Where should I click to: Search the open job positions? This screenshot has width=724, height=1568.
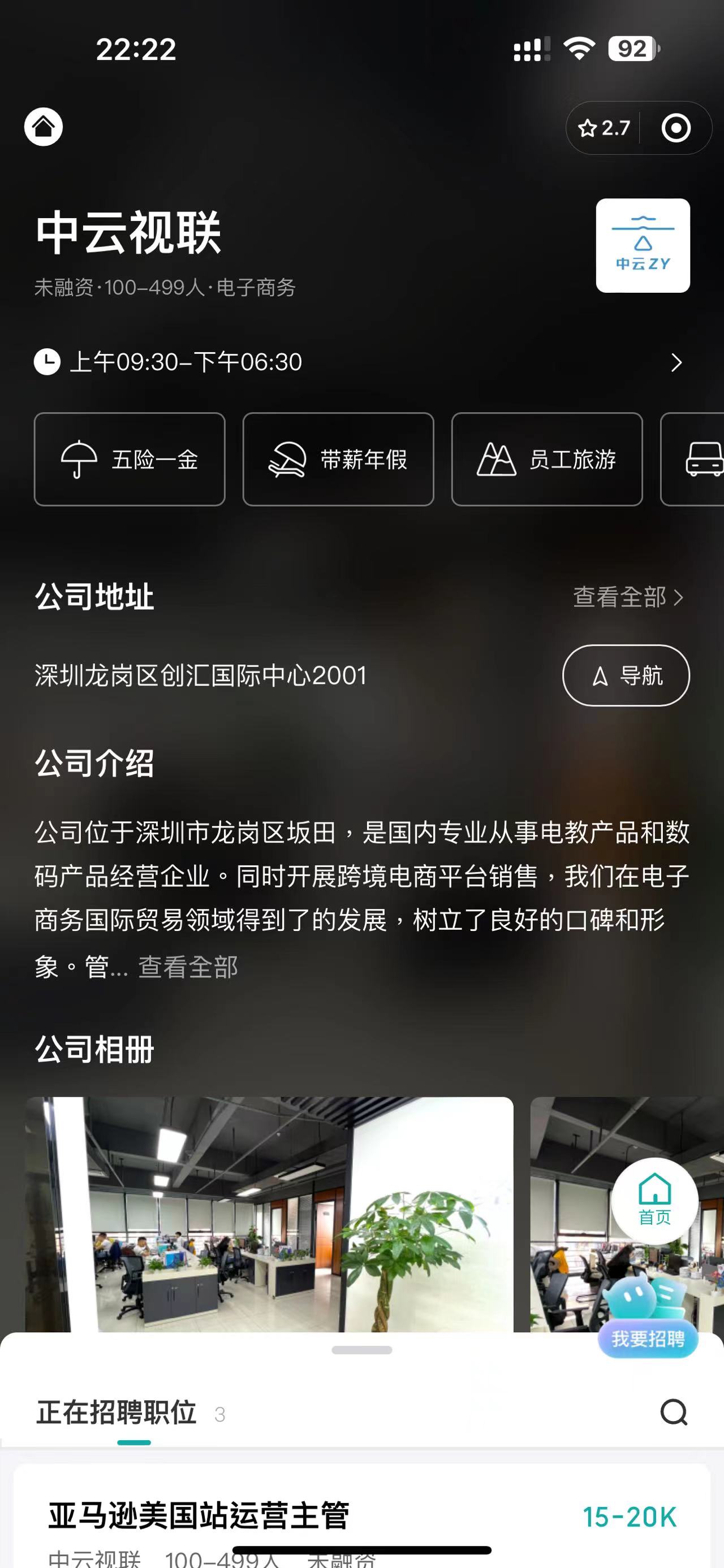[x=674, y=1412]
